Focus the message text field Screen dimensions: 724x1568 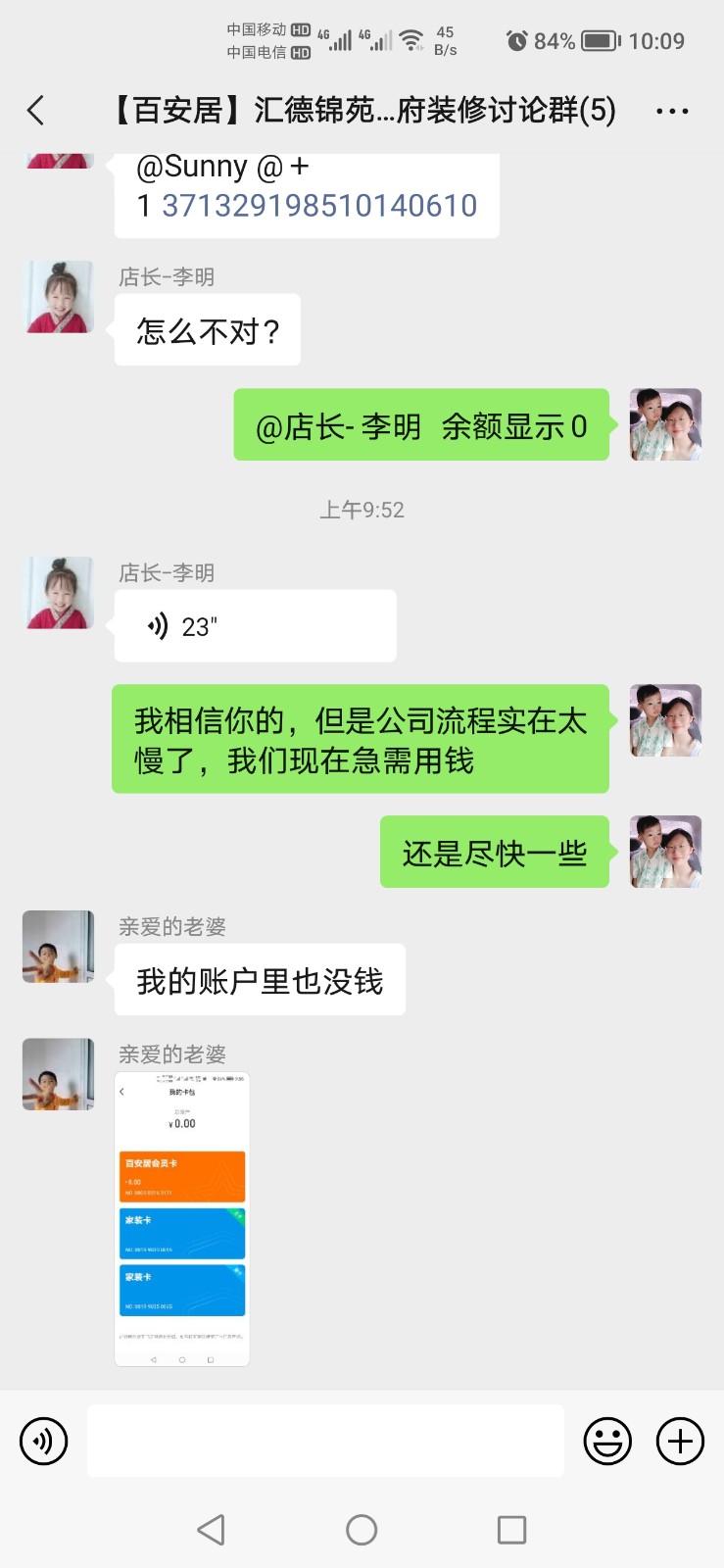tap(325, 1441)
